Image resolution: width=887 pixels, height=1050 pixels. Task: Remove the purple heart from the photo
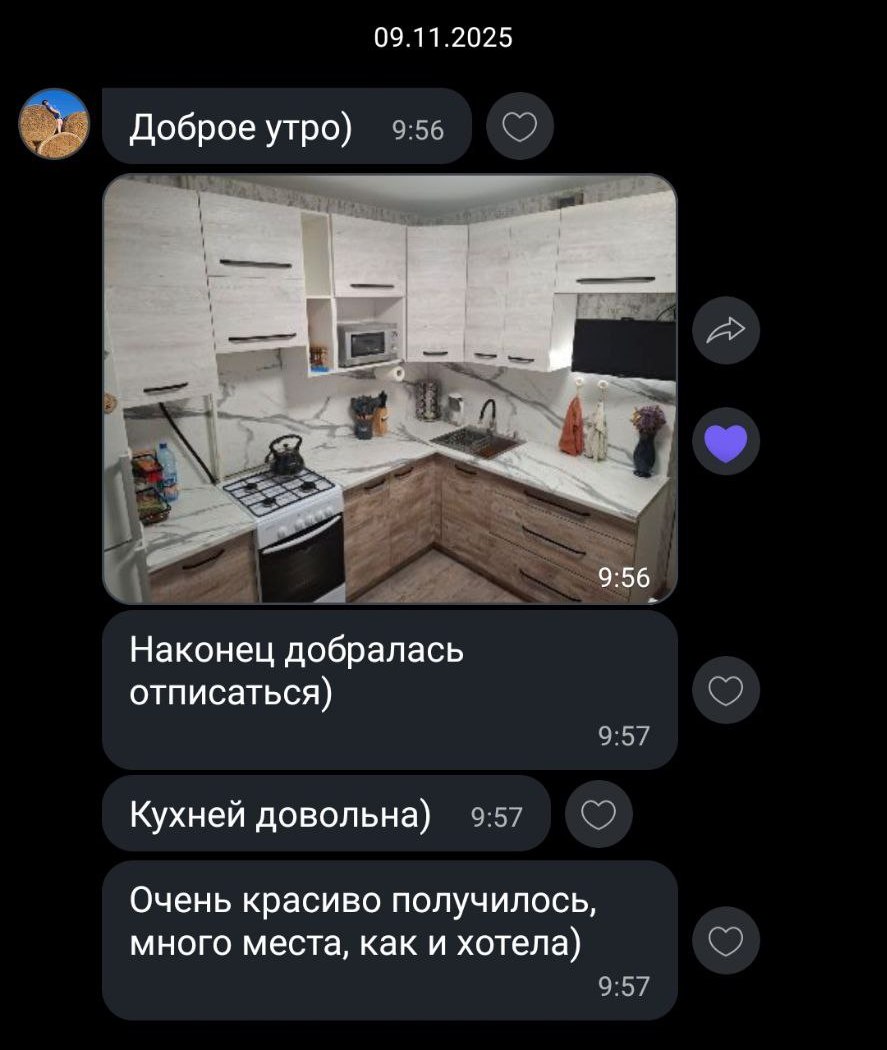coord(726,441)
